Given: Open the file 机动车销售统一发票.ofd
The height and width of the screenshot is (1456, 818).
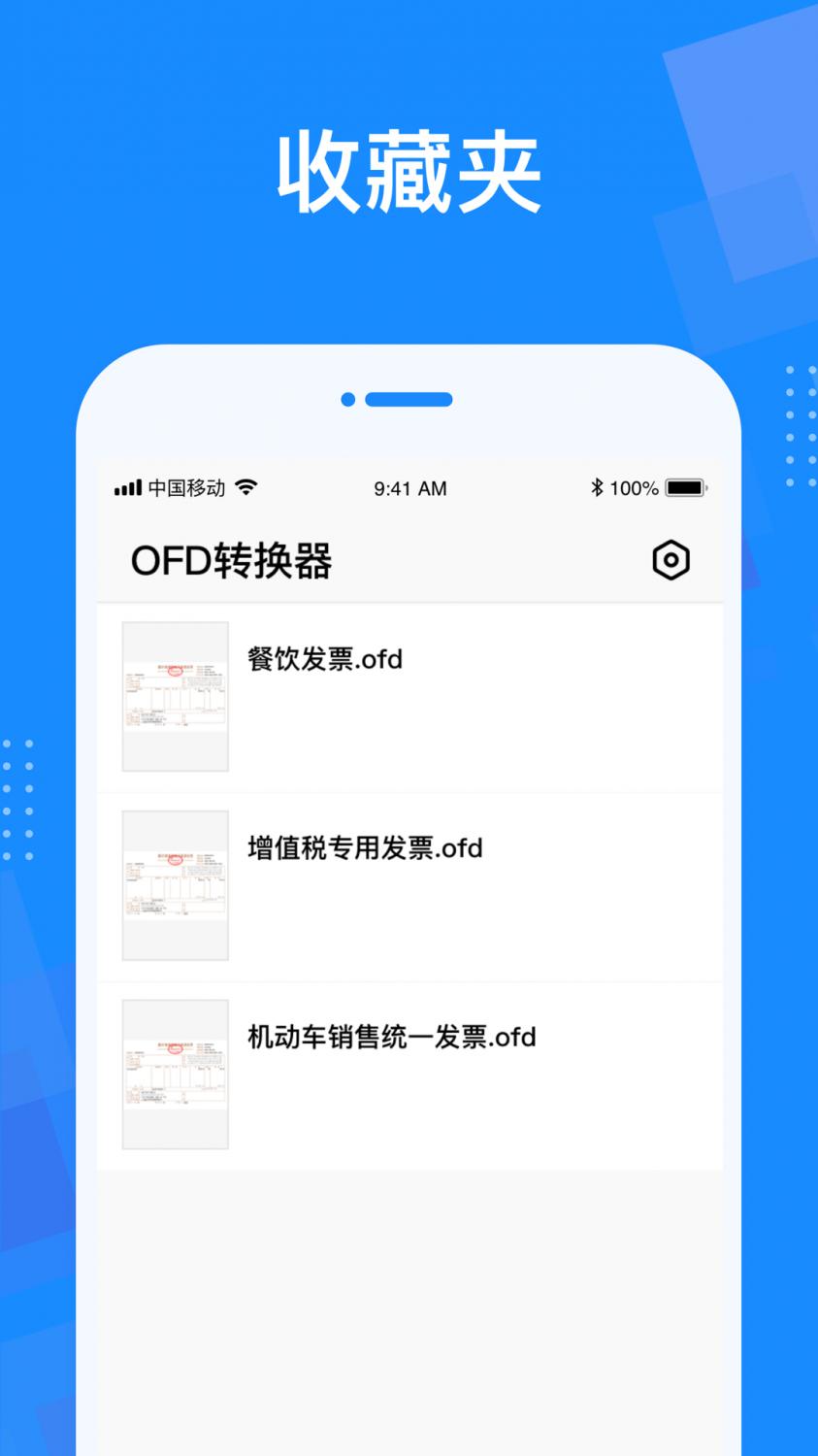Looking at the screenshot, I should (x=390, y=1036).
